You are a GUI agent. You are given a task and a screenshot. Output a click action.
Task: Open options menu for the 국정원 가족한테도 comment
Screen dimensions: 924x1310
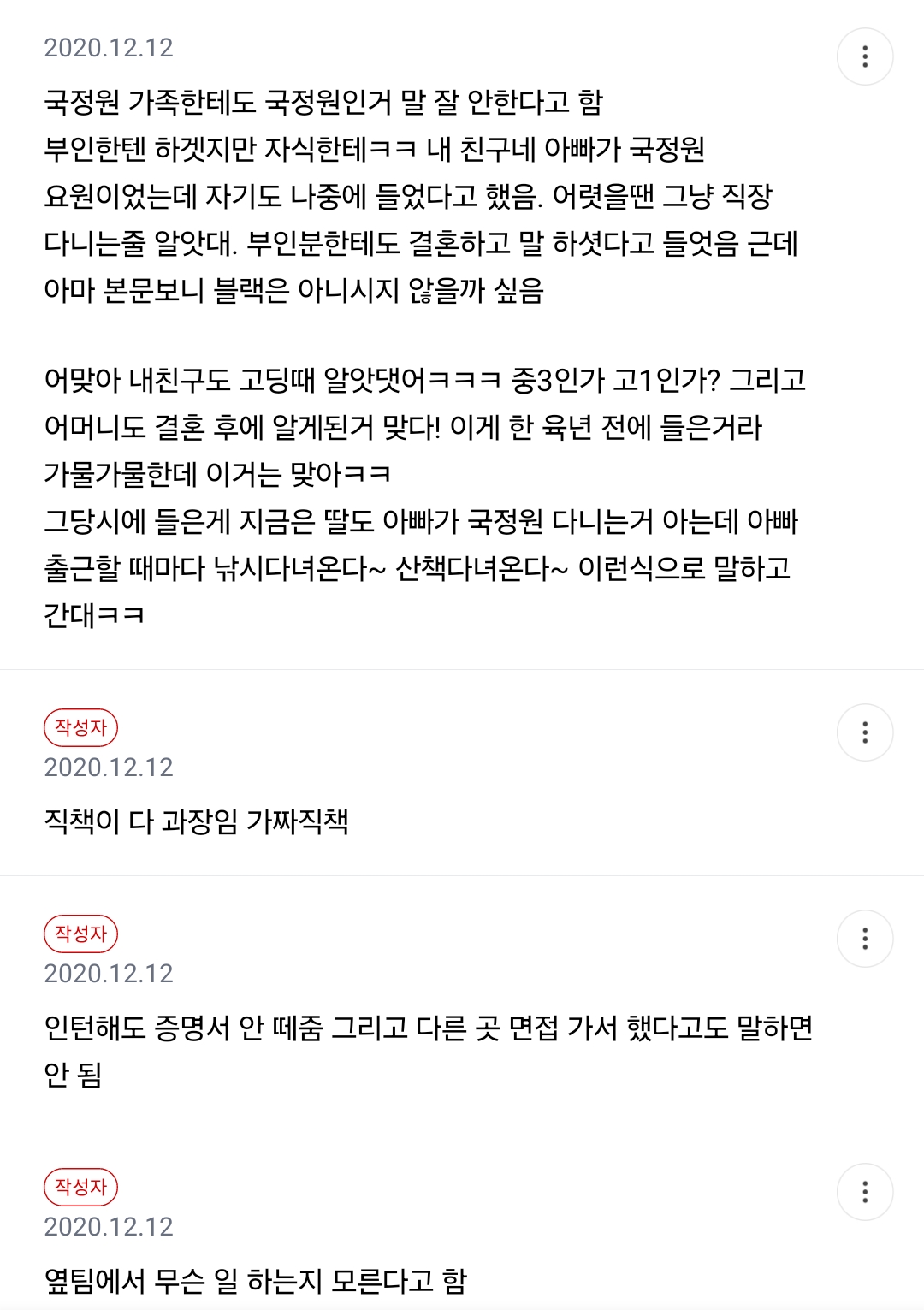coord(864,56)
